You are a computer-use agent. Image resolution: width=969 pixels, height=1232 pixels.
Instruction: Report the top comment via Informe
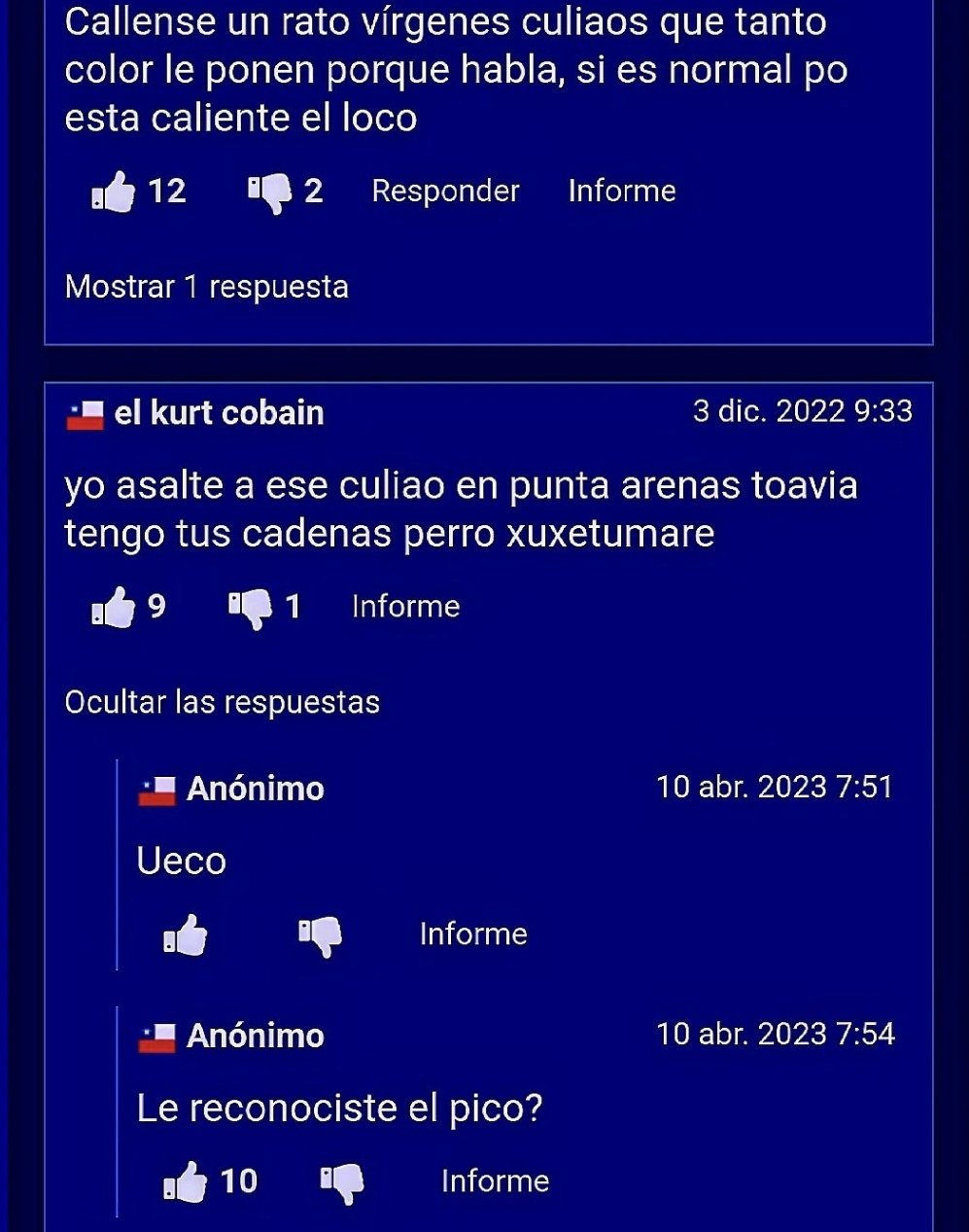(621, 191)
